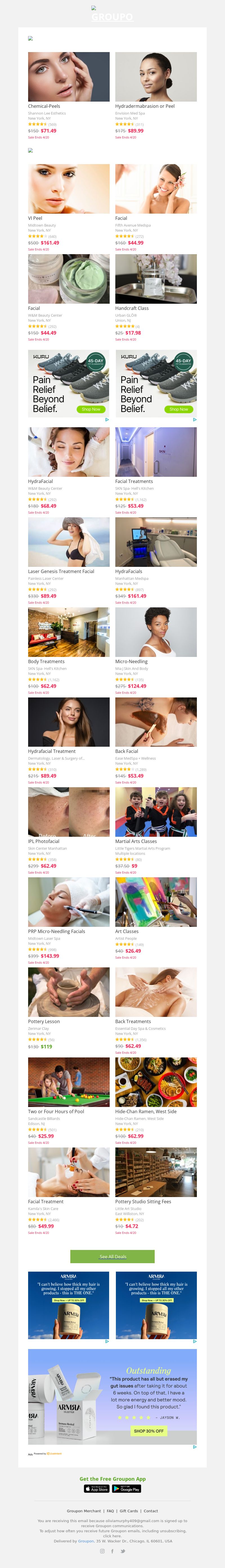
Task: View the Hydradermabrasion or Peel deal
Action: pyautogui.click(x=156, y=77)
